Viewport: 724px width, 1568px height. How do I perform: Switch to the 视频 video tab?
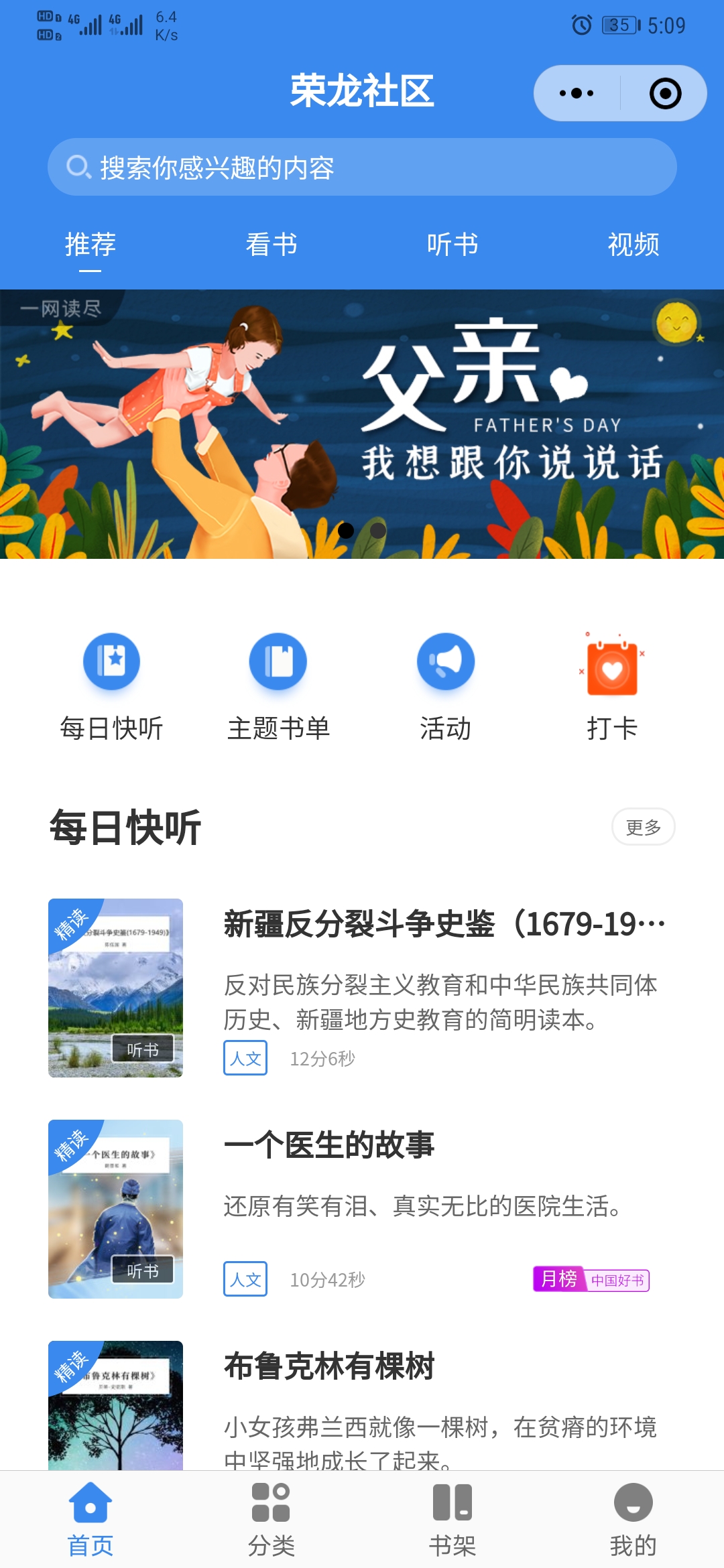(633, 245)
